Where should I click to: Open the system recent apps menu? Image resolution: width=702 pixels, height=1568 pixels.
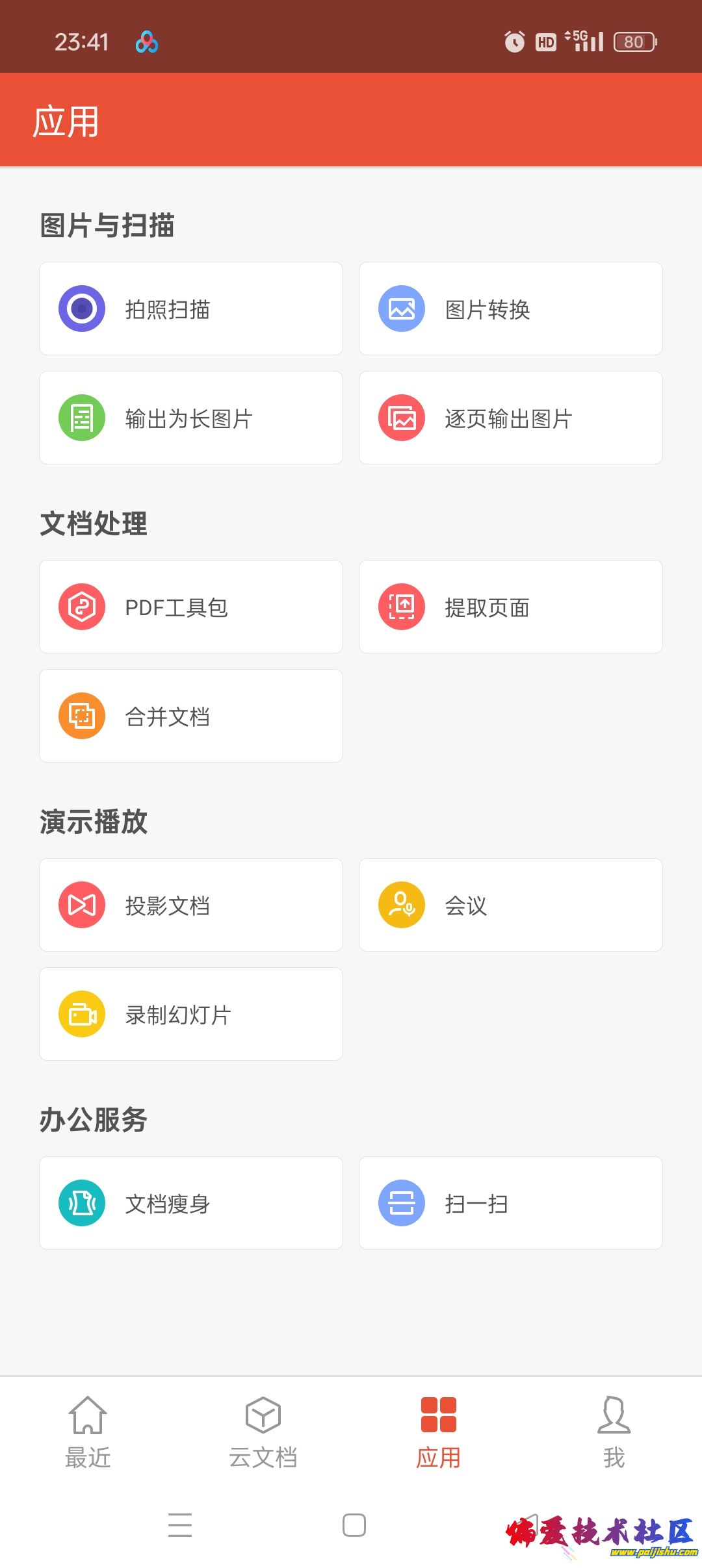coord(180,1525)
